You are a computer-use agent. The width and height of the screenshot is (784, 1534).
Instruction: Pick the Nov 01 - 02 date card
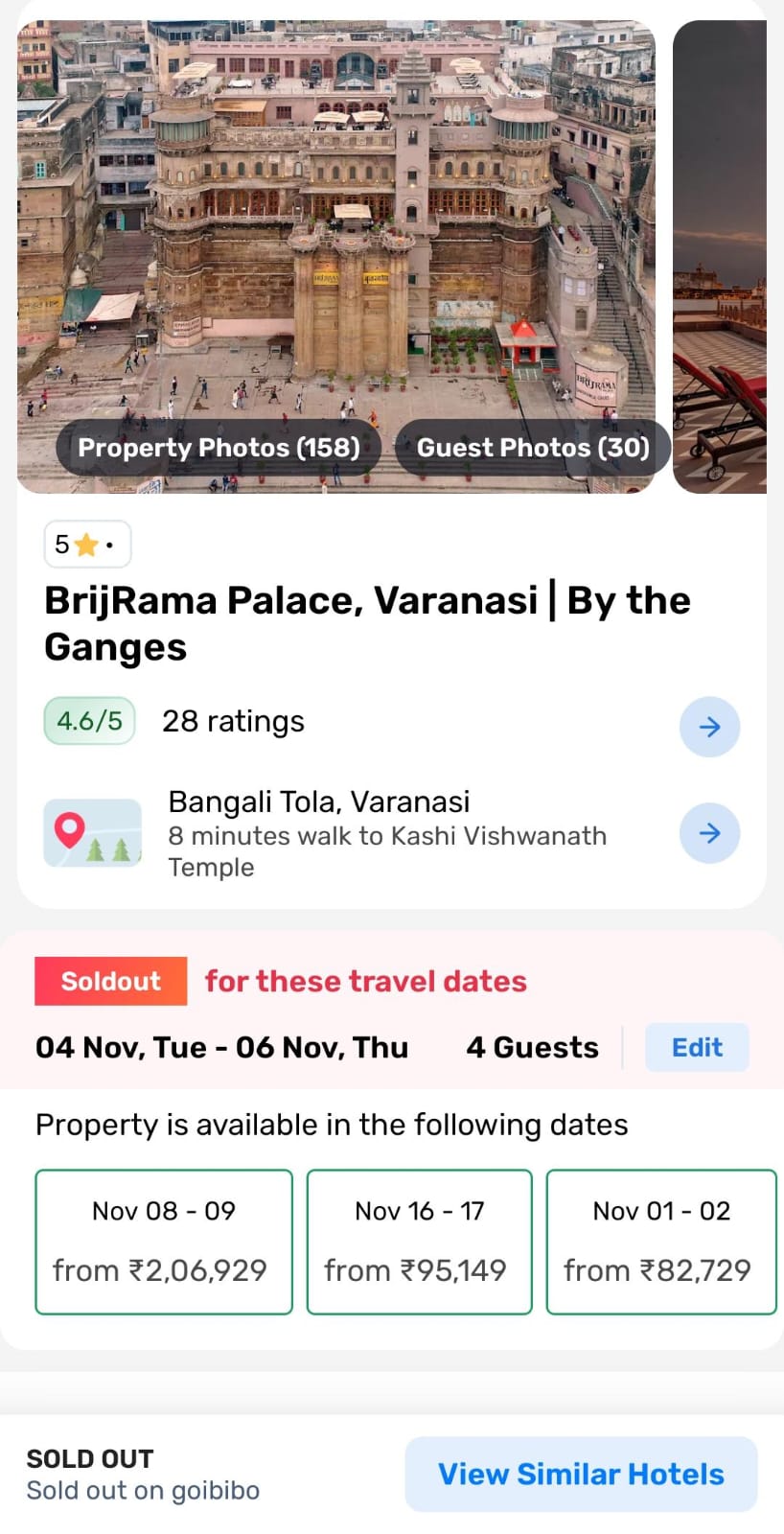661,1241
